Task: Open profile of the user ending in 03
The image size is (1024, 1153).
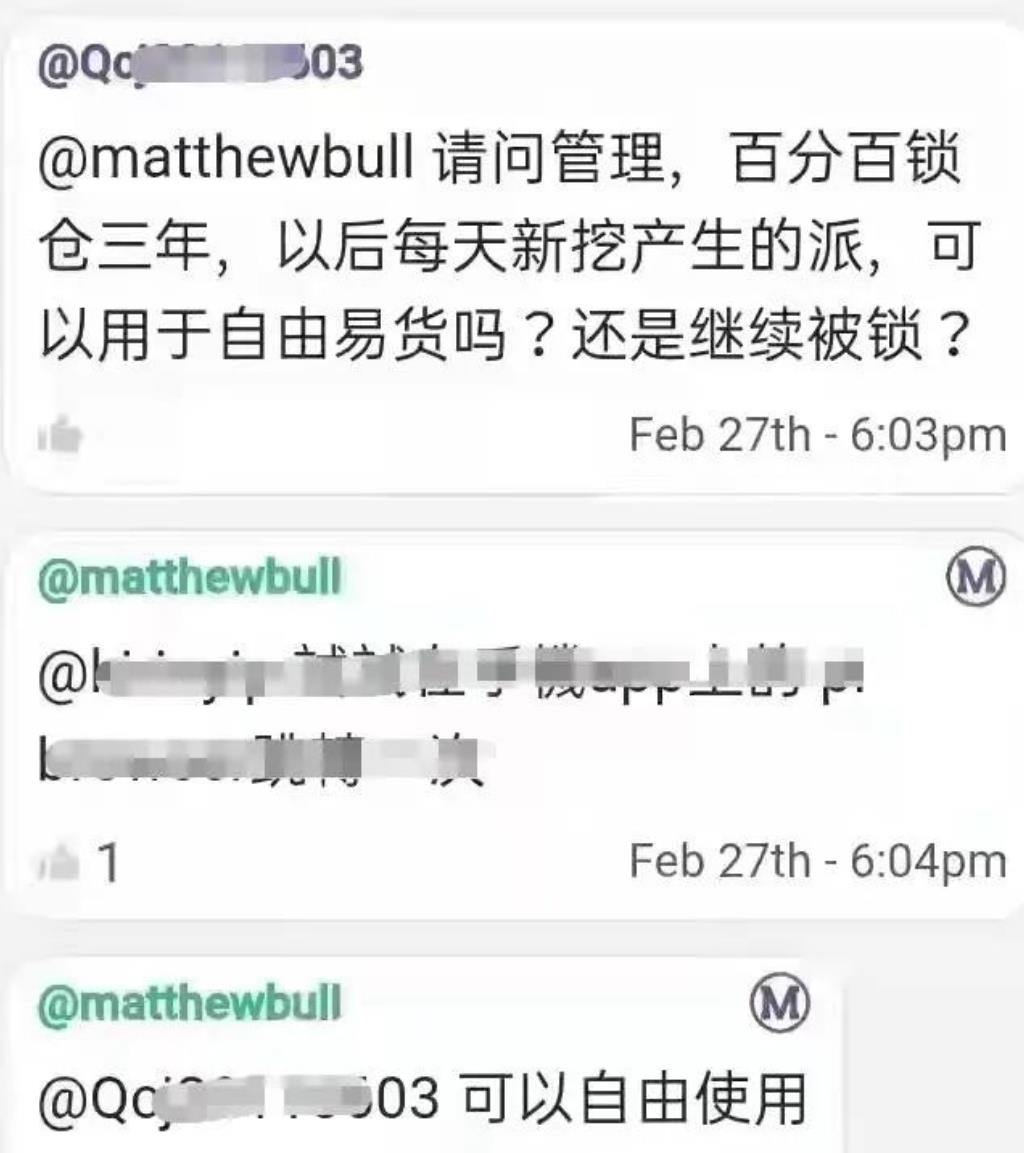Action: [x=200, y=65]
